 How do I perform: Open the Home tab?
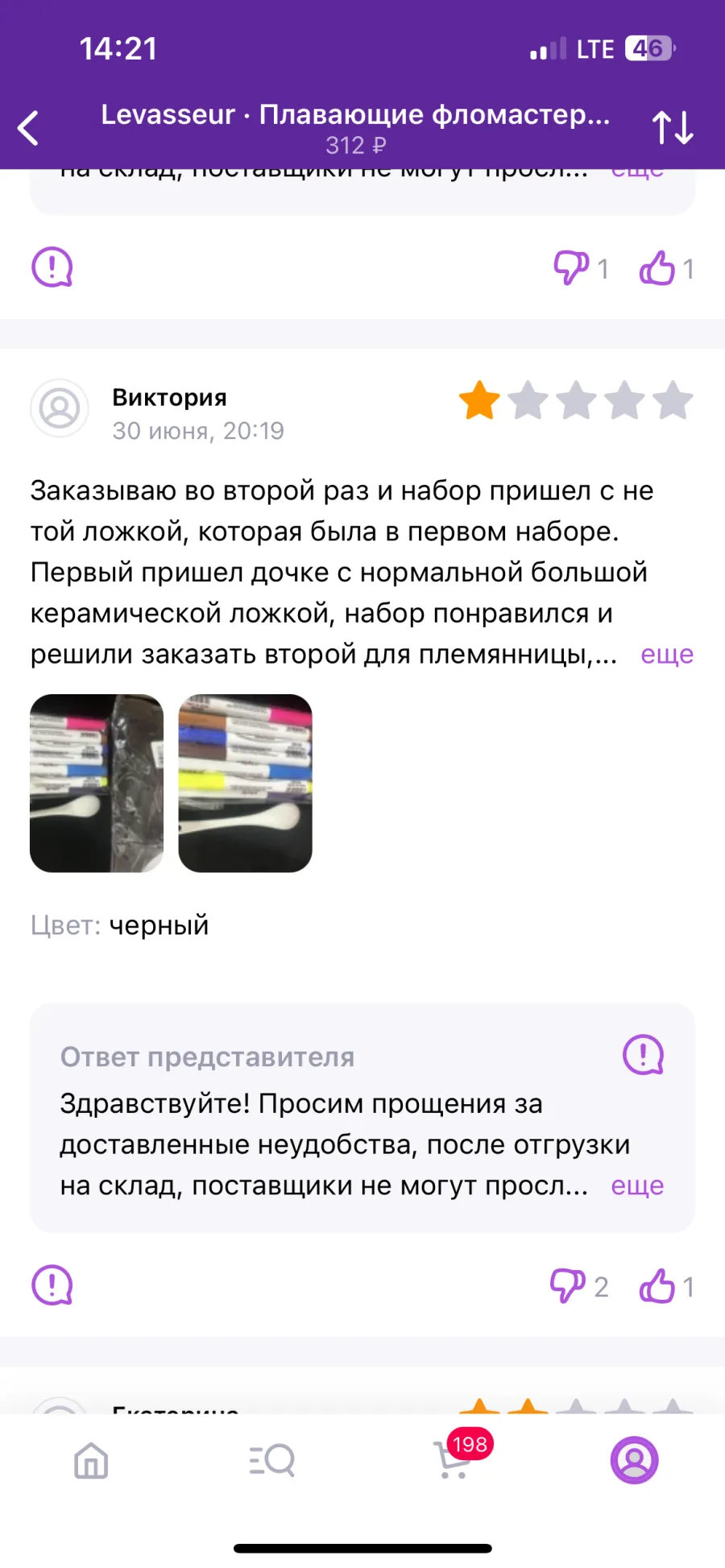click(91, 1460)
